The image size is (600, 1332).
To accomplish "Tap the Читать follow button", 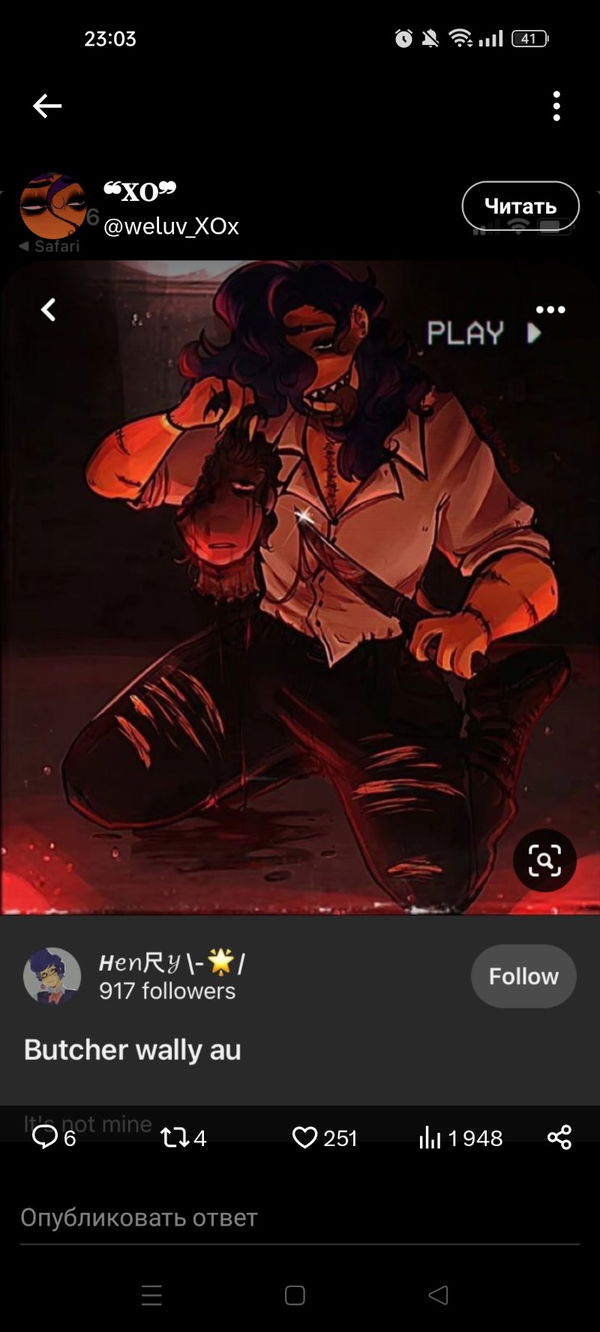I will pos(520,206).
